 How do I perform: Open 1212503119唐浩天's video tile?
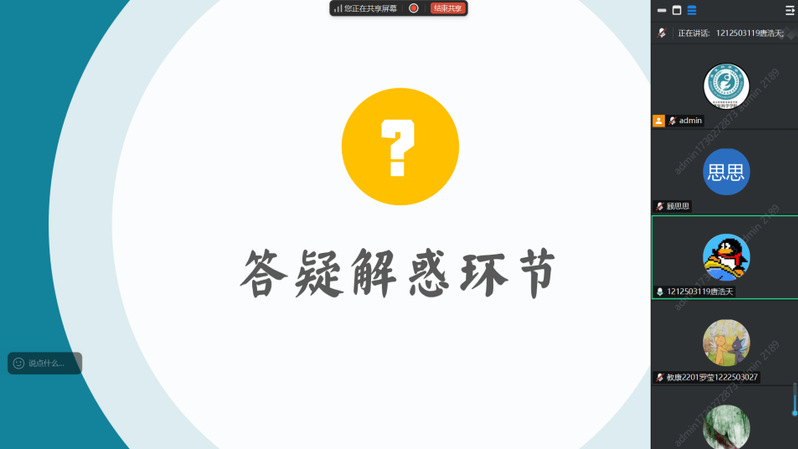point(726,257)
